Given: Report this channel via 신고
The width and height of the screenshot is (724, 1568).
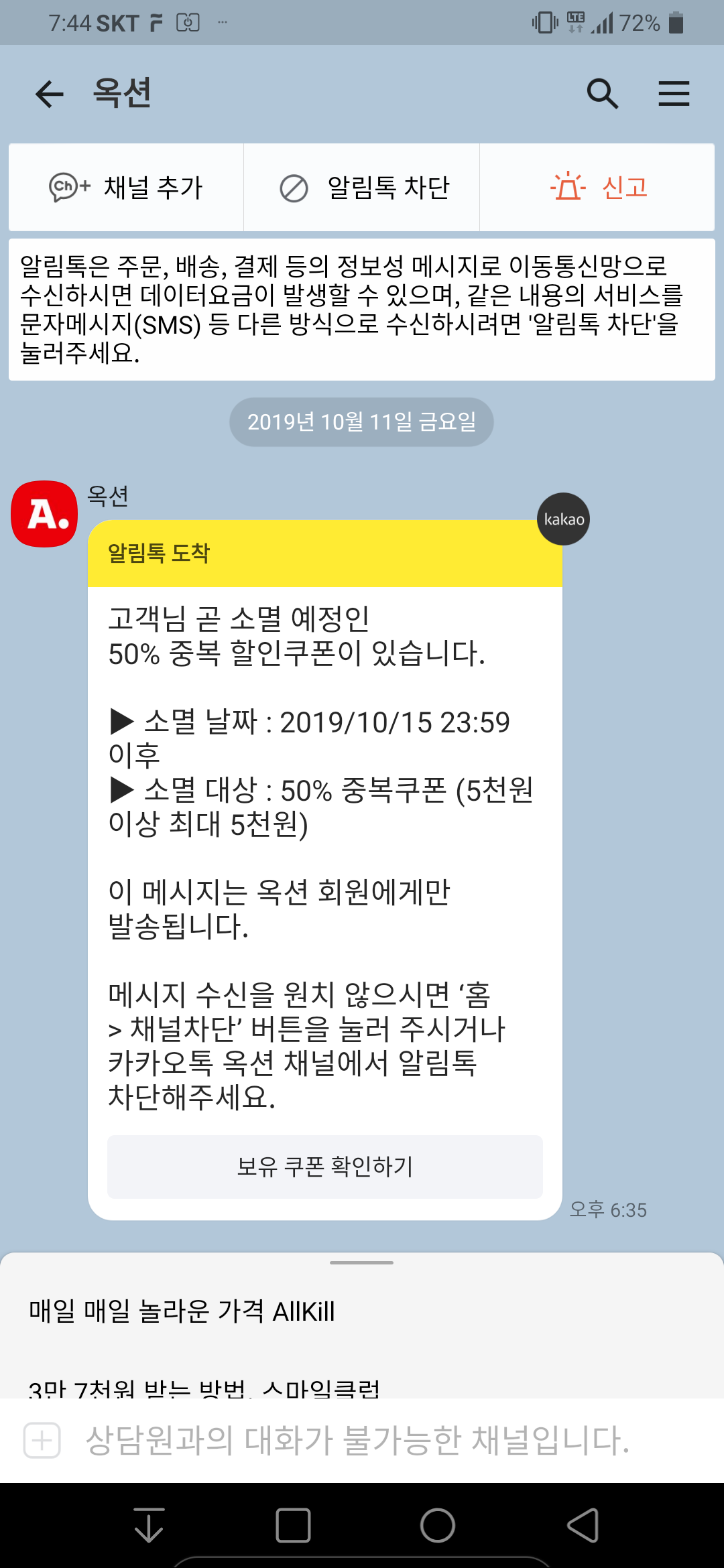Looking at the screenshot, I should coord(597,188).
